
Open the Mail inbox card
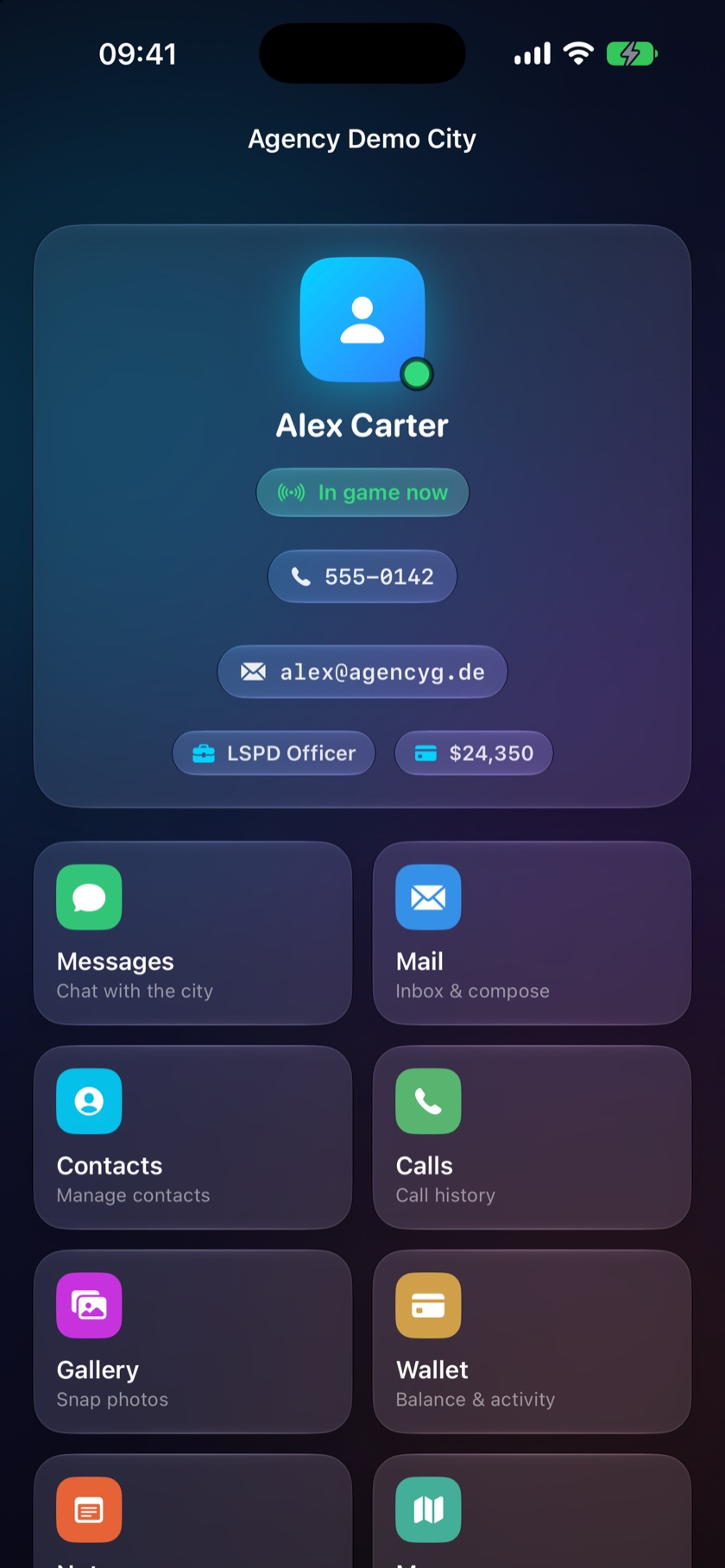(x=532, y=933)
